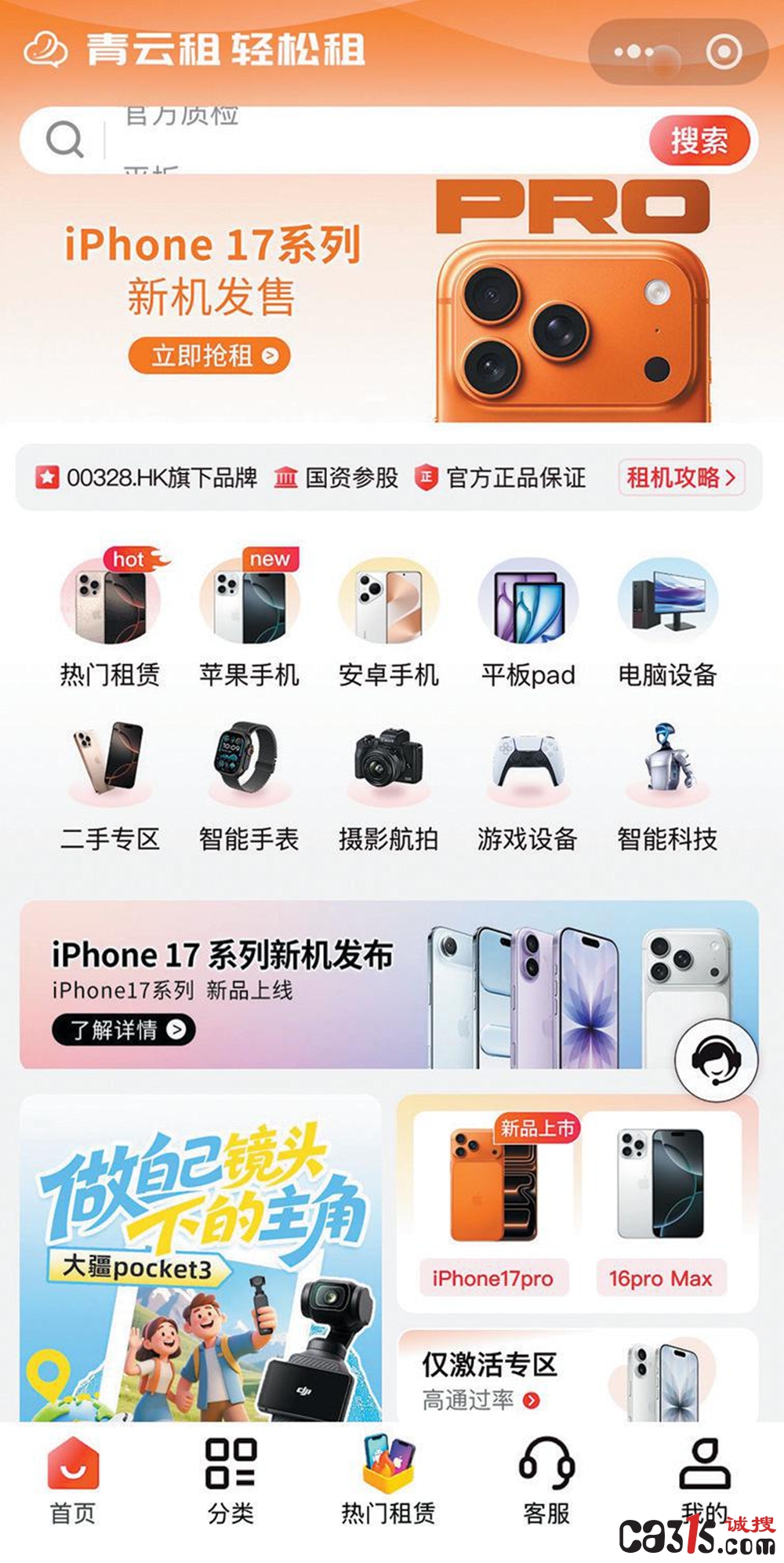Screen dimensions: 784x1563
Task: Open the mini program more-options menu
Action: [633, 53]
